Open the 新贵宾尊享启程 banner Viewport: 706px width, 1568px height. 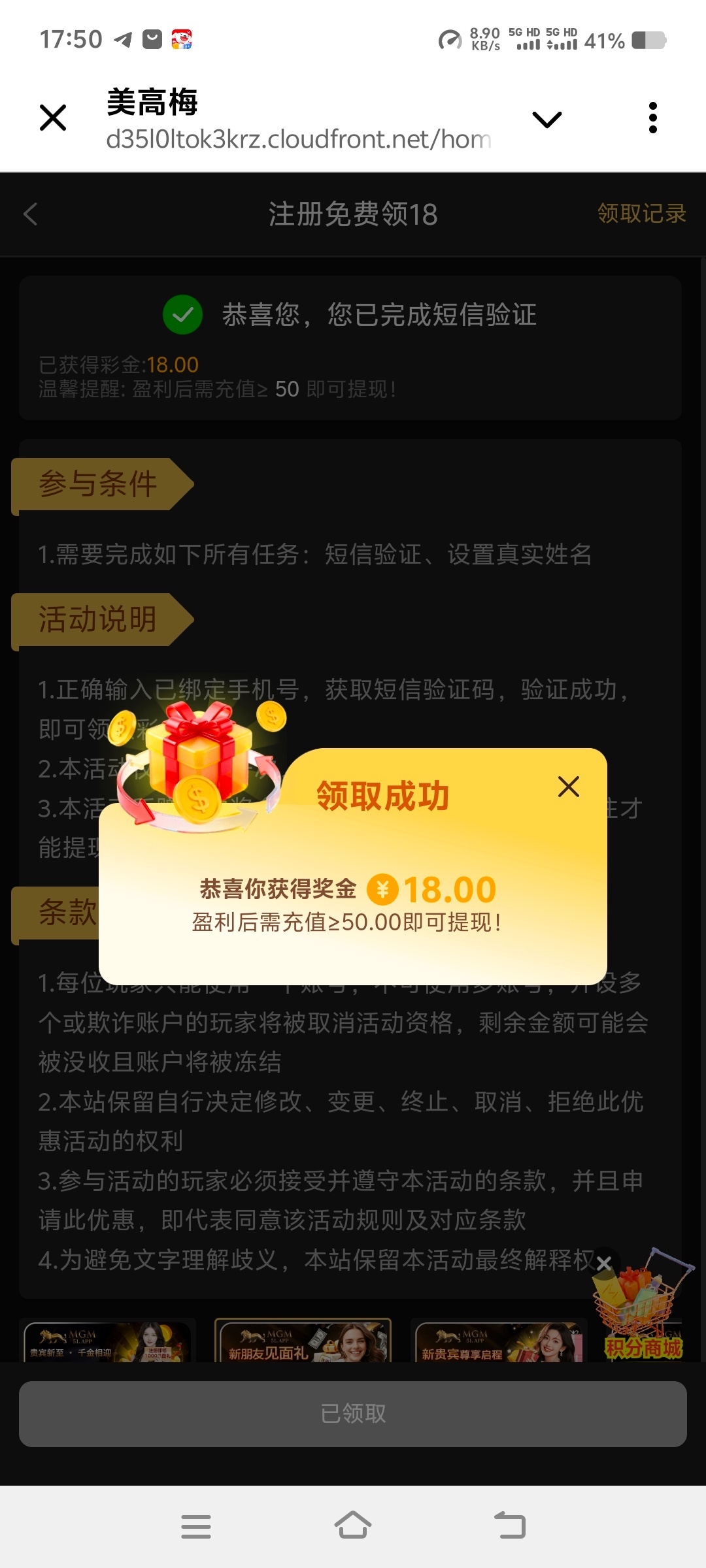pos(498,1342)
